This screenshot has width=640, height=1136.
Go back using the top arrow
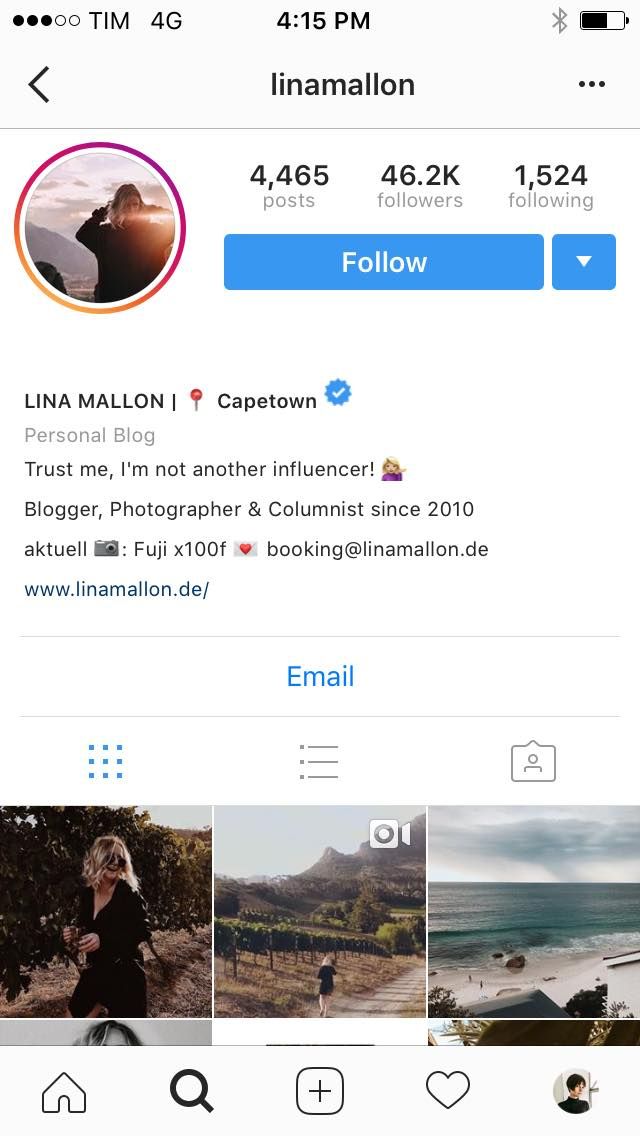coord(39,85)
